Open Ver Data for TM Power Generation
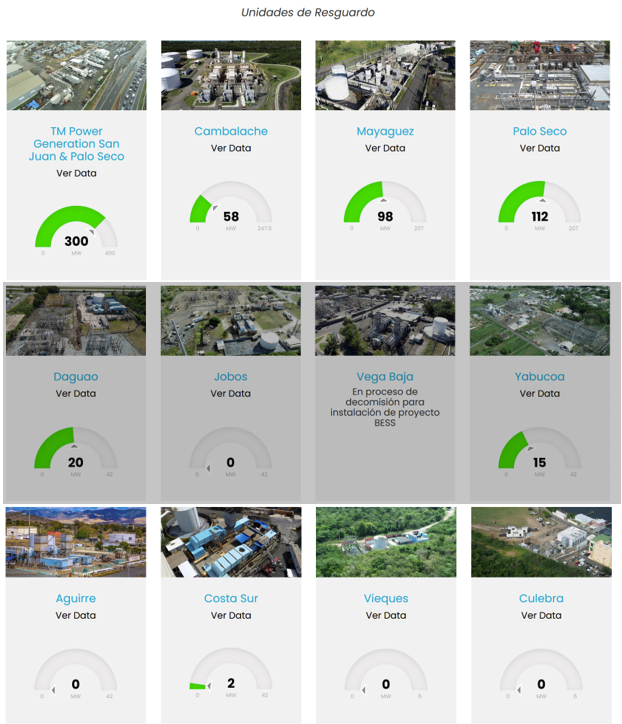The height and width of the screenshot is (724, 622). click(x=76, y=173)
